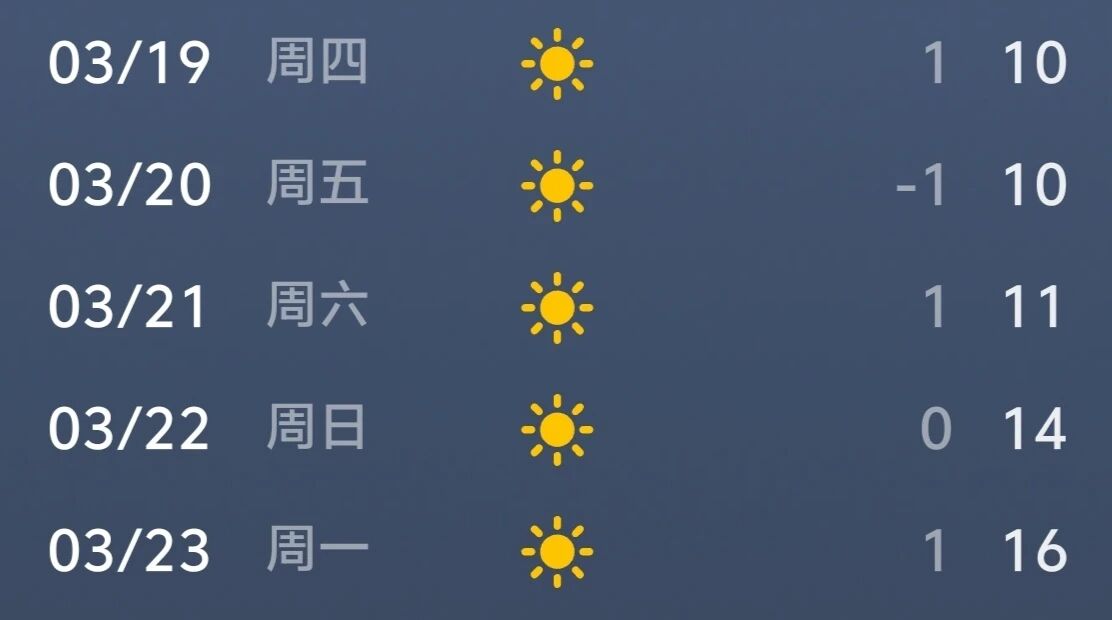1112x620 pixels.
Task: Open the 03/19 Thursday forecast row
Action: pyautogui.click(x=556, y=64)
